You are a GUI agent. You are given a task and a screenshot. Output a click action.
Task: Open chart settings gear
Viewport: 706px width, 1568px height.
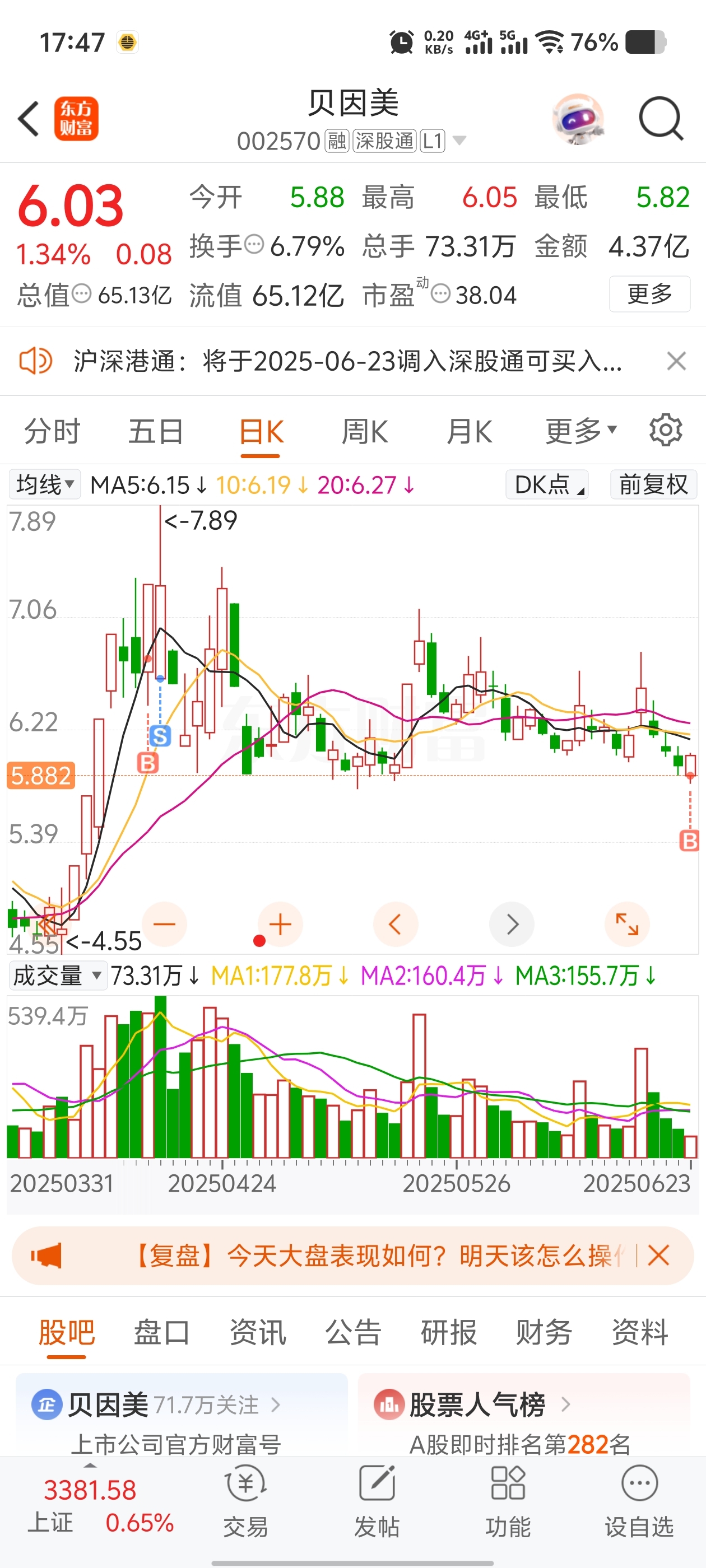[x=666, y=430]
